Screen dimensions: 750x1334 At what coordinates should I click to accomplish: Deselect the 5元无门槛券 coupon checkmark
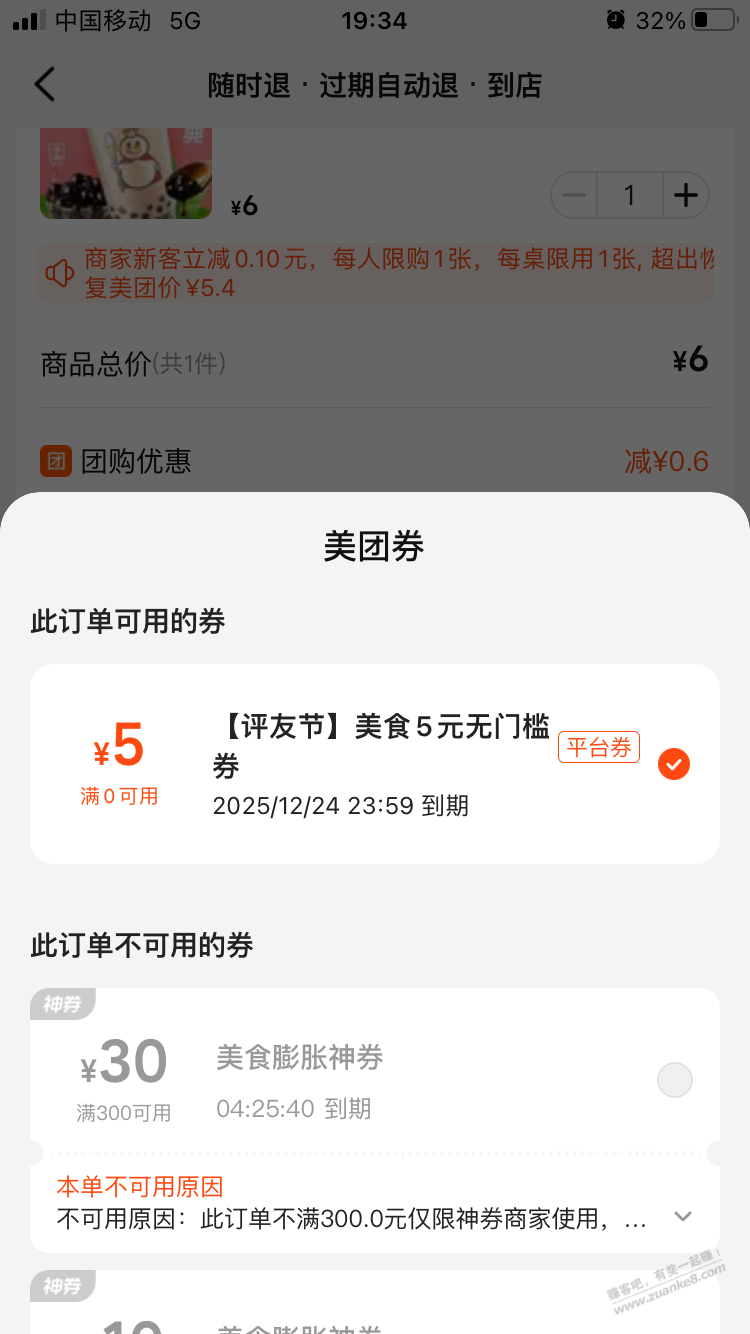coord(674,765)
